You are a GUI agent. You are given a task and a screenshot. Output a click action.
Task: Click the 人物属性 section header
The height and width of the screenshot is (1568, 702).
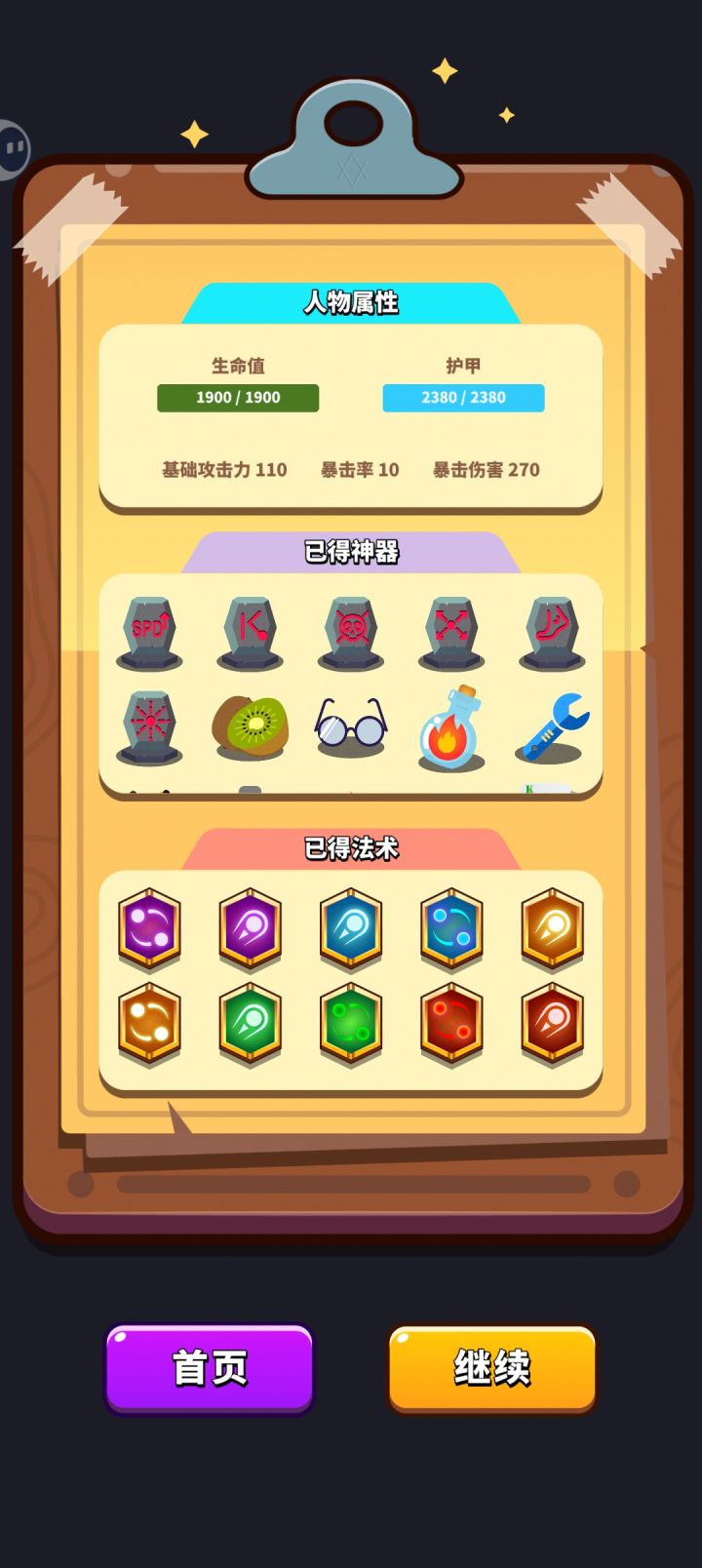(351, 302)
